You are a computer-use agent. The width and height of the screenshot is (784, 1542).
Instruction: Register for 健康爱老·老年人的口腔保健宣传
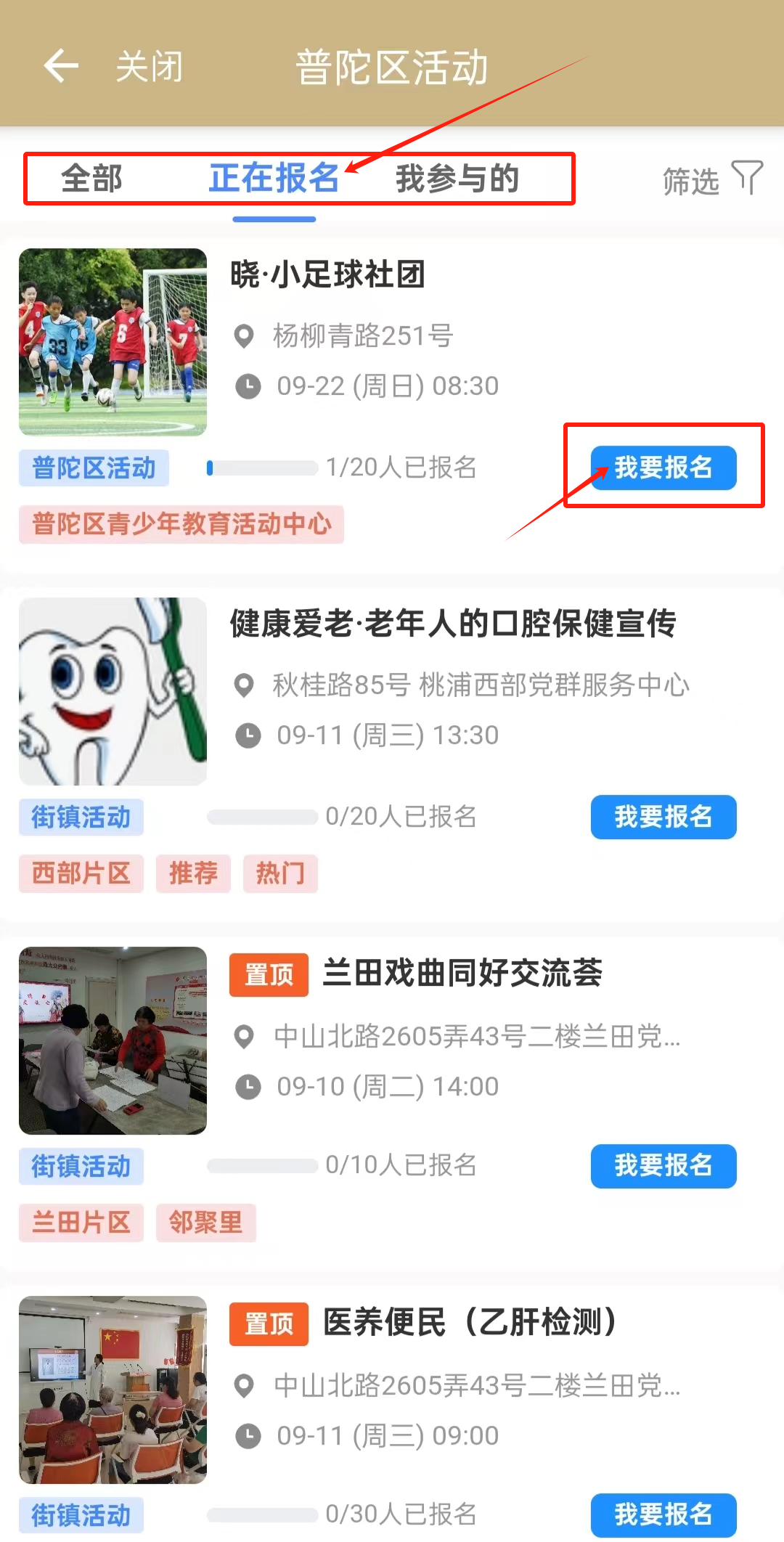[663, 817]
